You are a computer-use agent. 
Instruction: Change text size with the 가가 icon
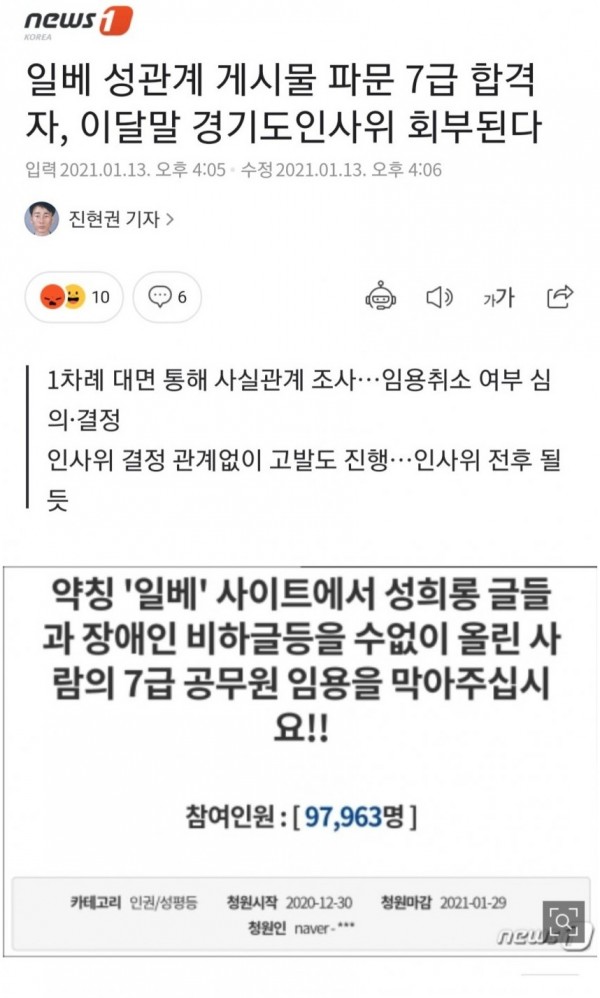498,297
